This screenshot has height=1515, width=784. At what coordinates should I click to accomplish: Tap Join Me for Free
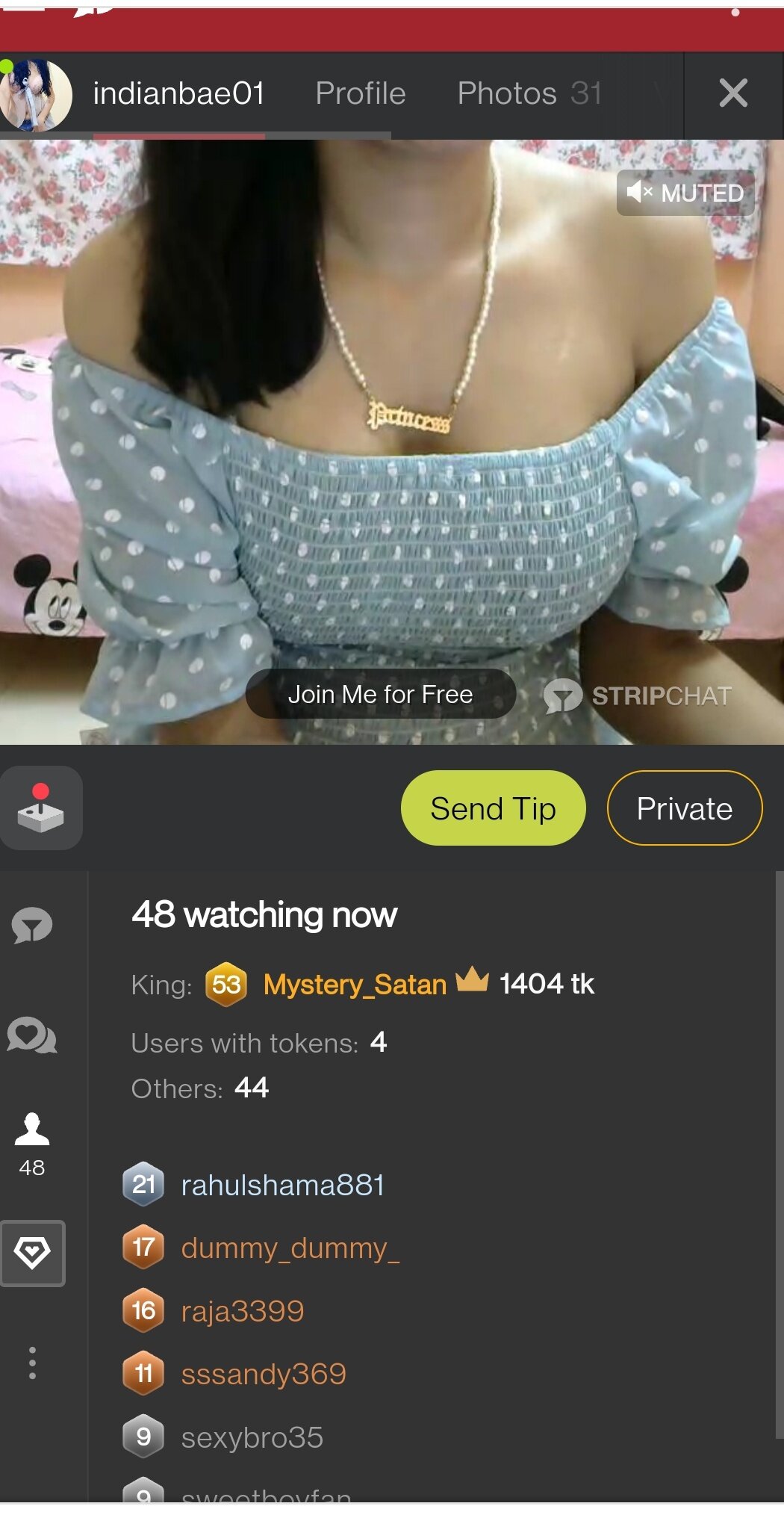pyautogui.click(x=380, y=694)
